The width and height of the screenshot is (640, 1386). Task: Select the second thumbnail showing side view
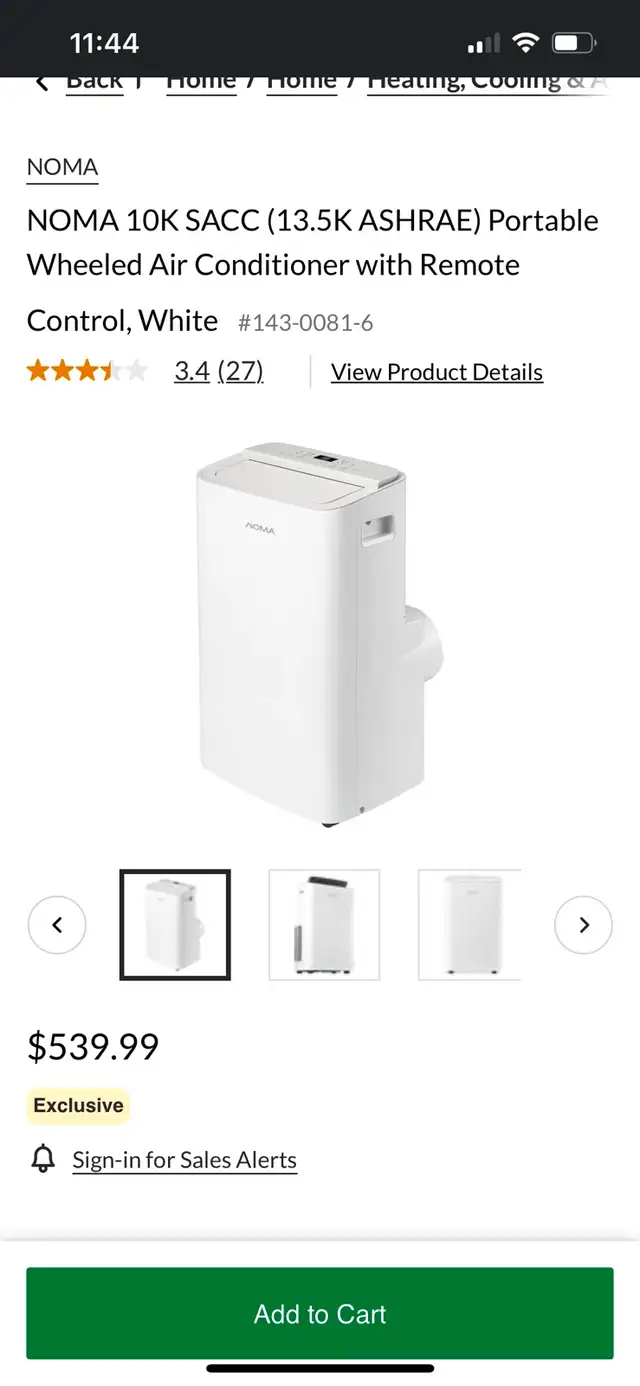click(x=324, y=925)
